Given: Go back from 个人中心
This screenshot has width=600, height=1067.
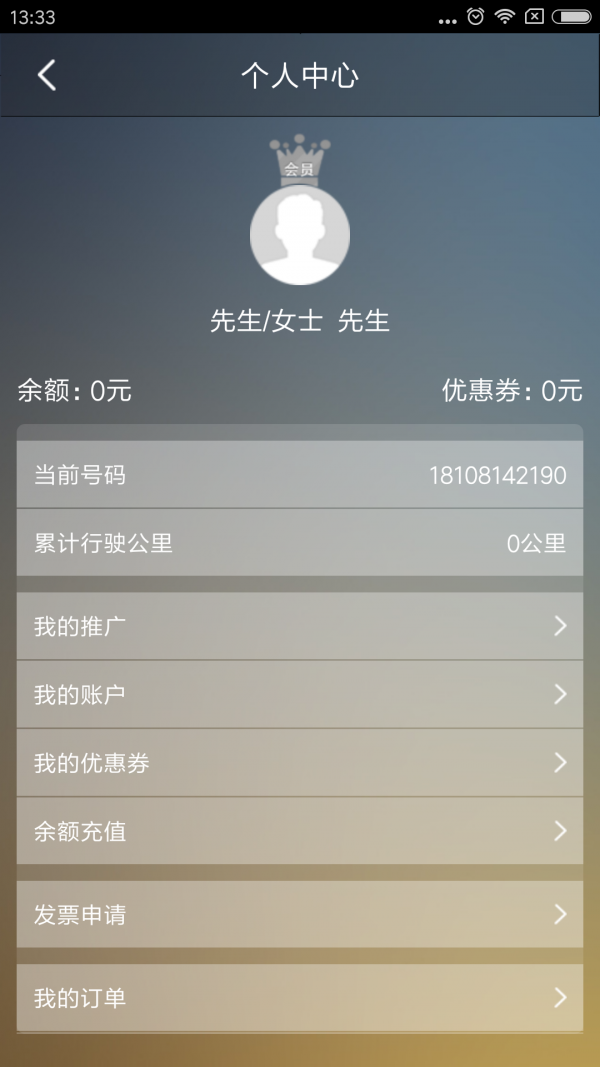Looking at the screenshot, I should click(x=46, y=75).
